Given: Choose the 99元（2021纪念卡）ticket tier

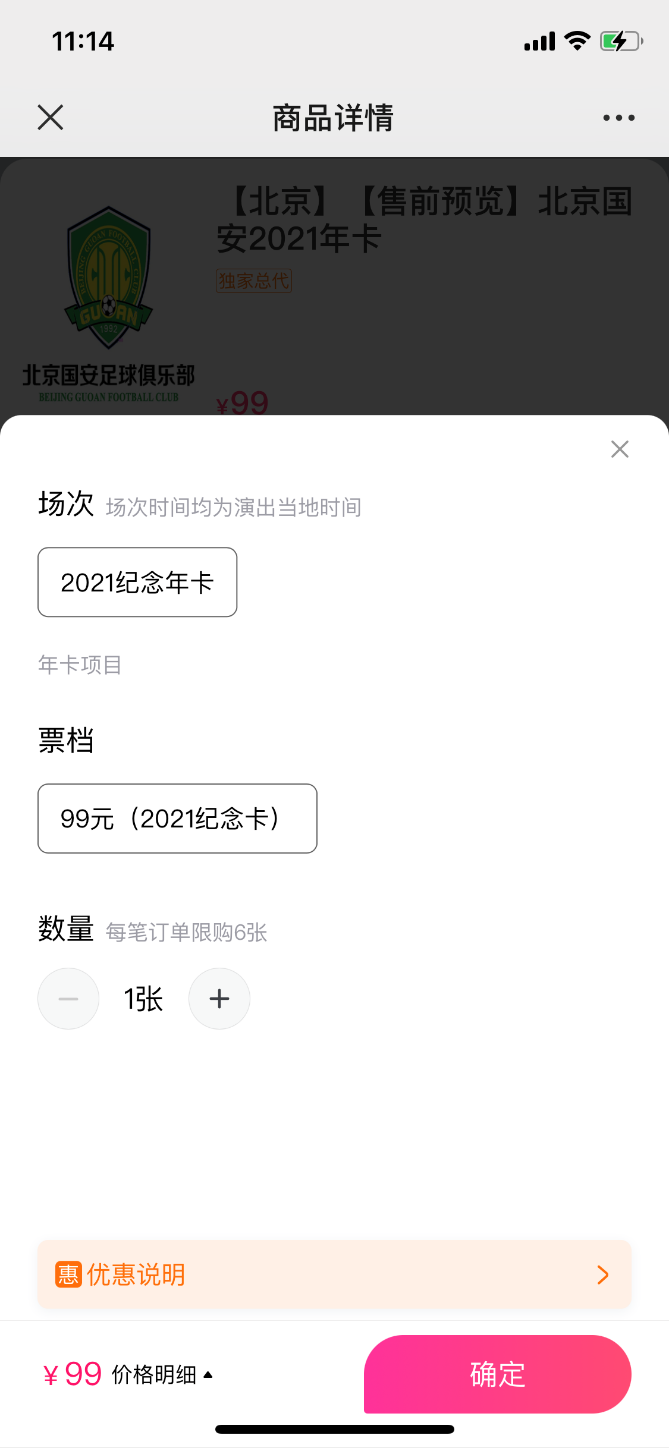Looking at the screenshot, I should pyautogui.click(x=177, y=818).
